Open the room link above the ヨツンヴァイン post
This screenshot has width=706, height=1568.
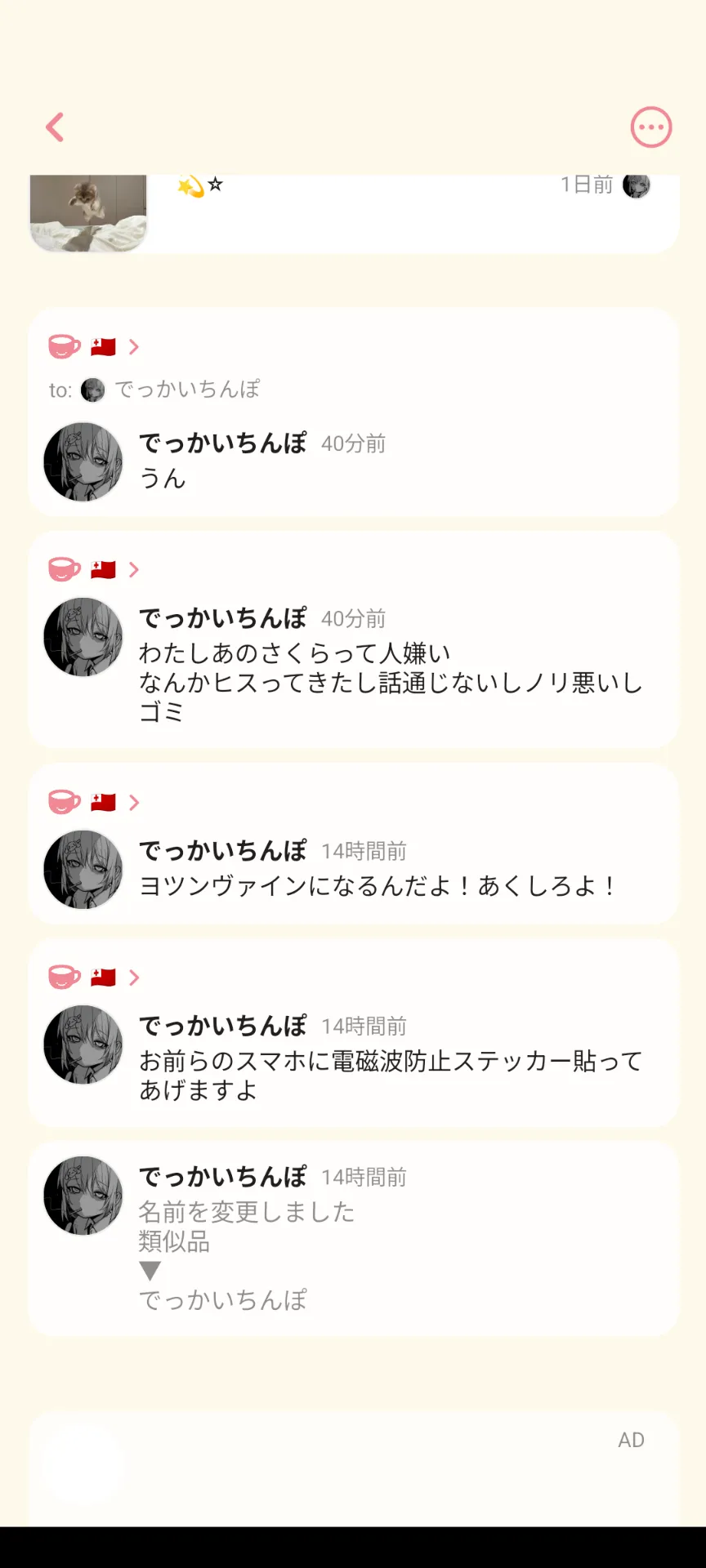point(94,803)
